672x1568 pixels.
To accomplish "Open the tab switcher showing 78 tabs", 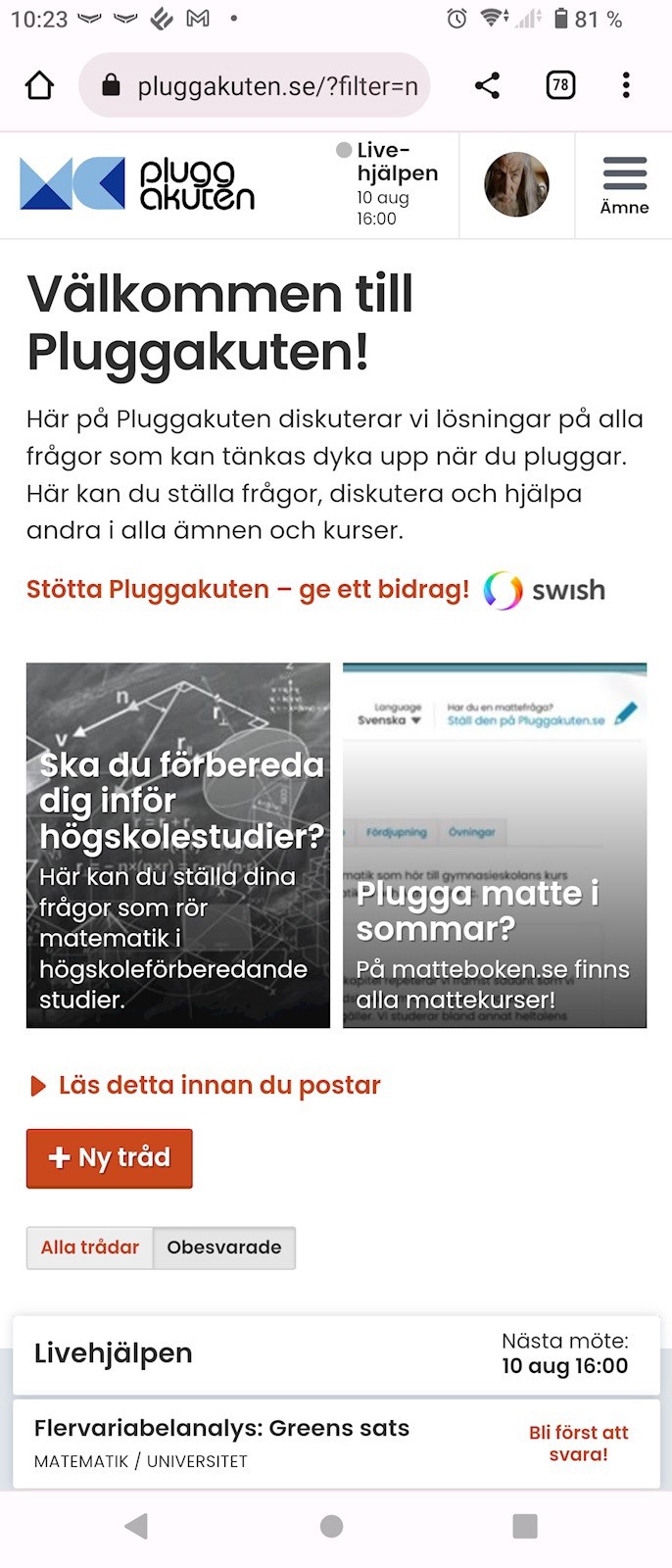I will click(x=560, y=86).
